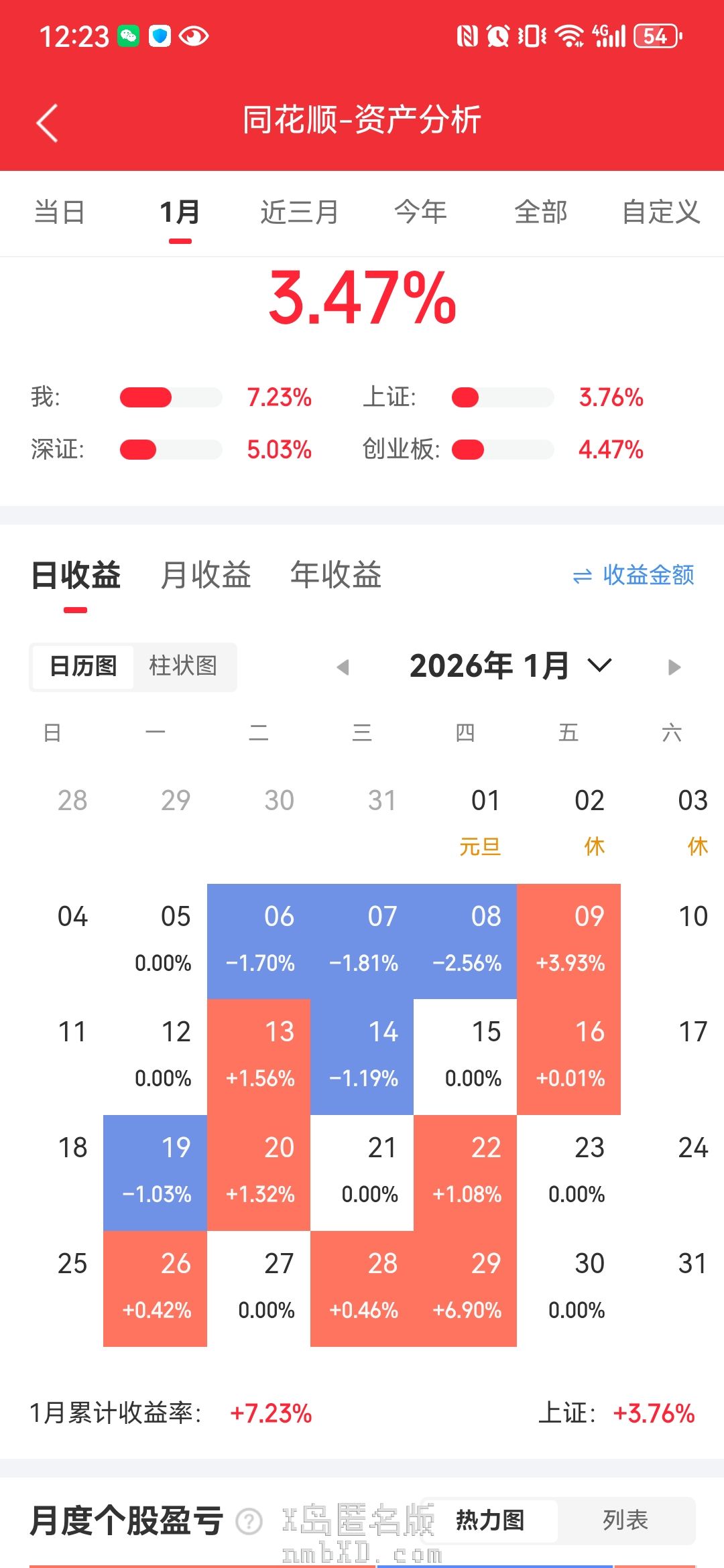The image size is (724, 1568).
Task: Toggle display to 收益金额
Action: click(x=633, y=575)
